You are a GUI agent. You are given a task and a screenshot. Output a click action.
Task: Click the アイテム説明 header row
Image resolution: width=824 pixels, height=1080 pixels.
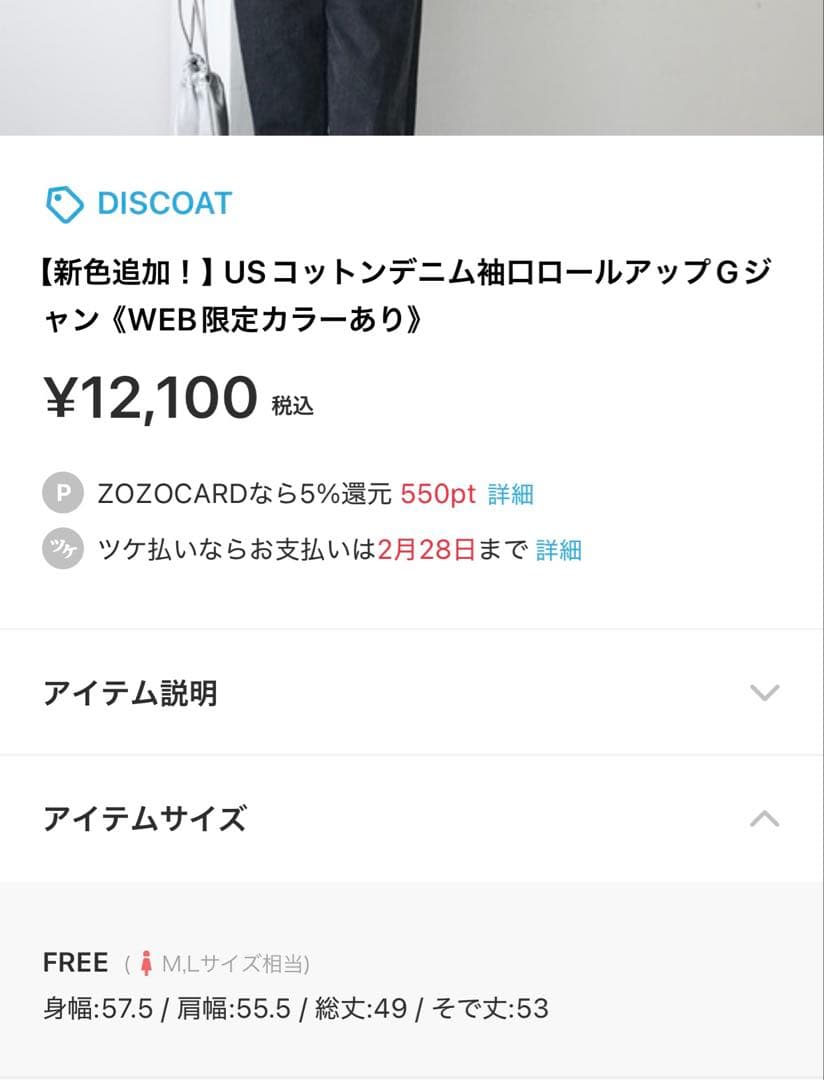tap(412, 692)
